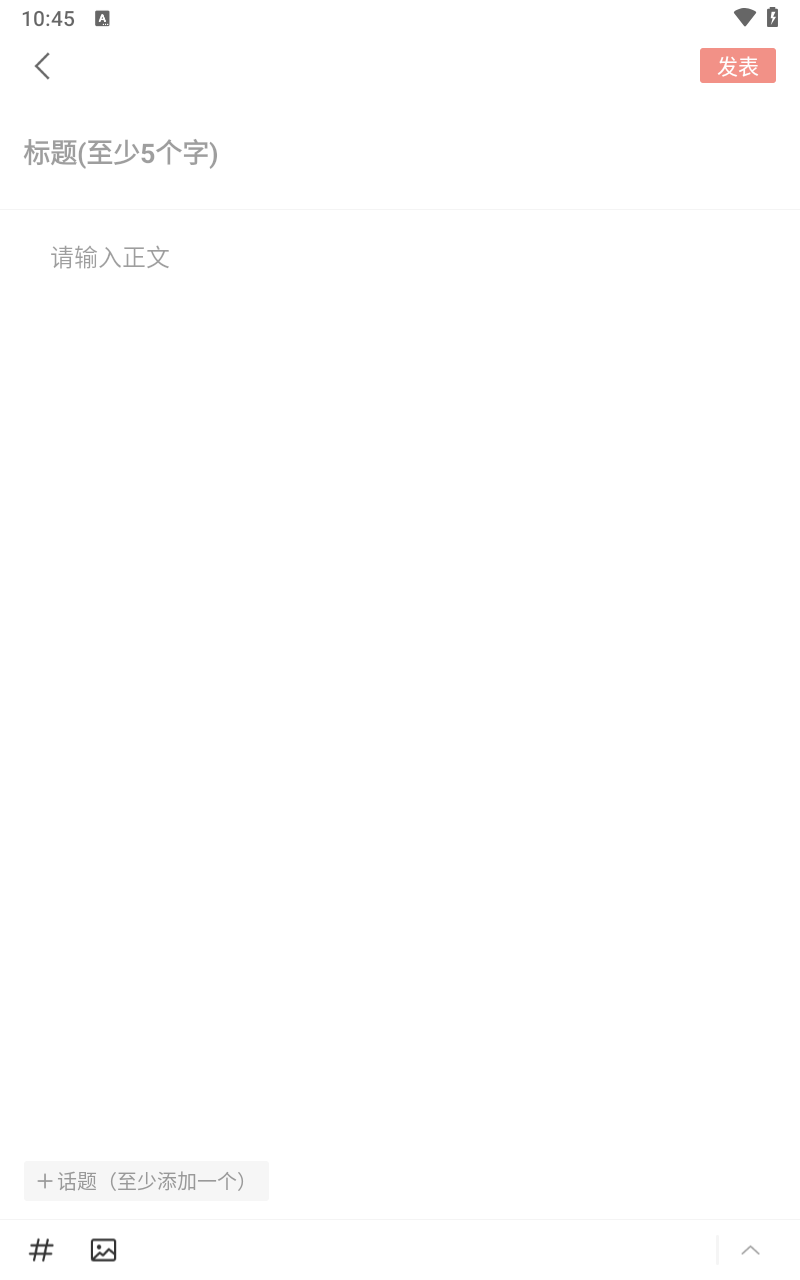
Task: Tap the Wi-Fi status icon
Action: tap(743, 17)
